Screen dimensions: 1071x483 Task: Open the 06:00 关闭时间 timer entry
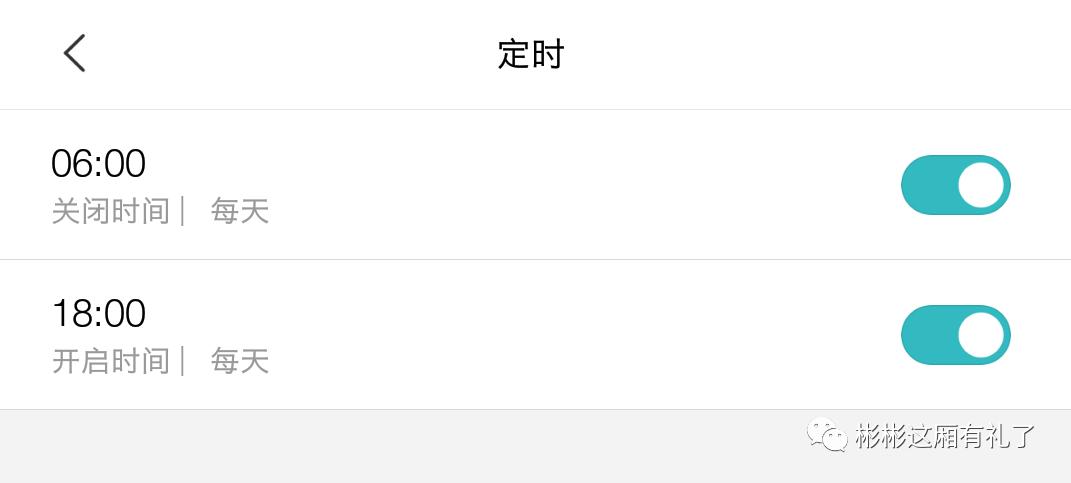400,185
